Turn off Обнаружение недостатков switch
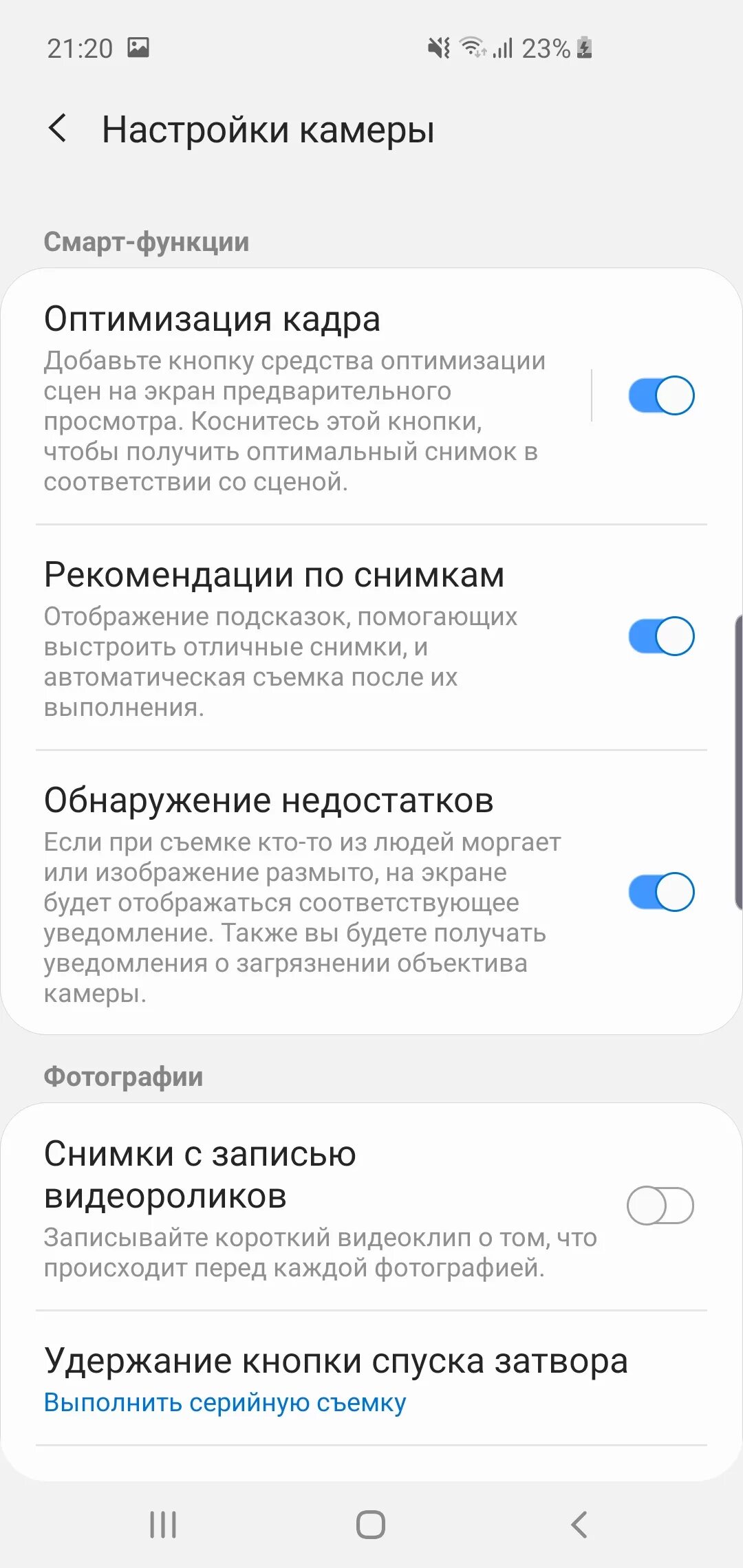Viewport: 743px width, 1568px height. 661,892
